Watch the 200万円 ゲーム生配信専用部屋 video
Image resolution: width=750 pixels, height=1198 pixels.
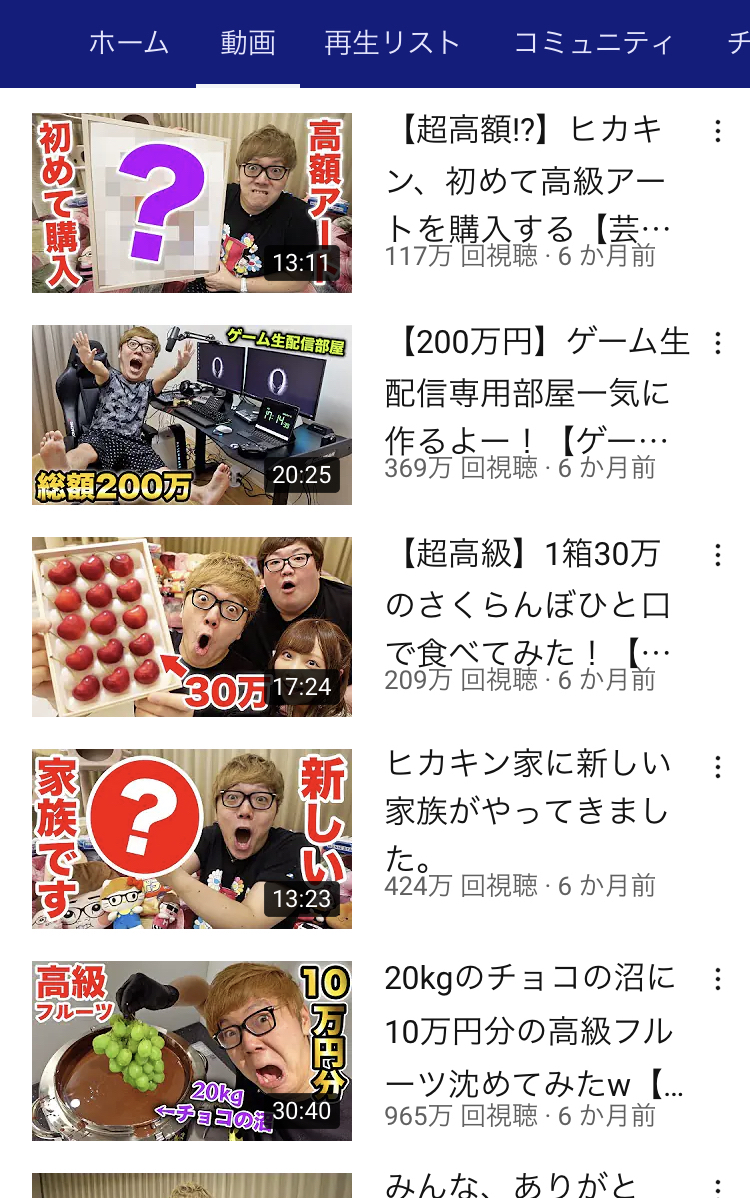click(x=192, y=415)
